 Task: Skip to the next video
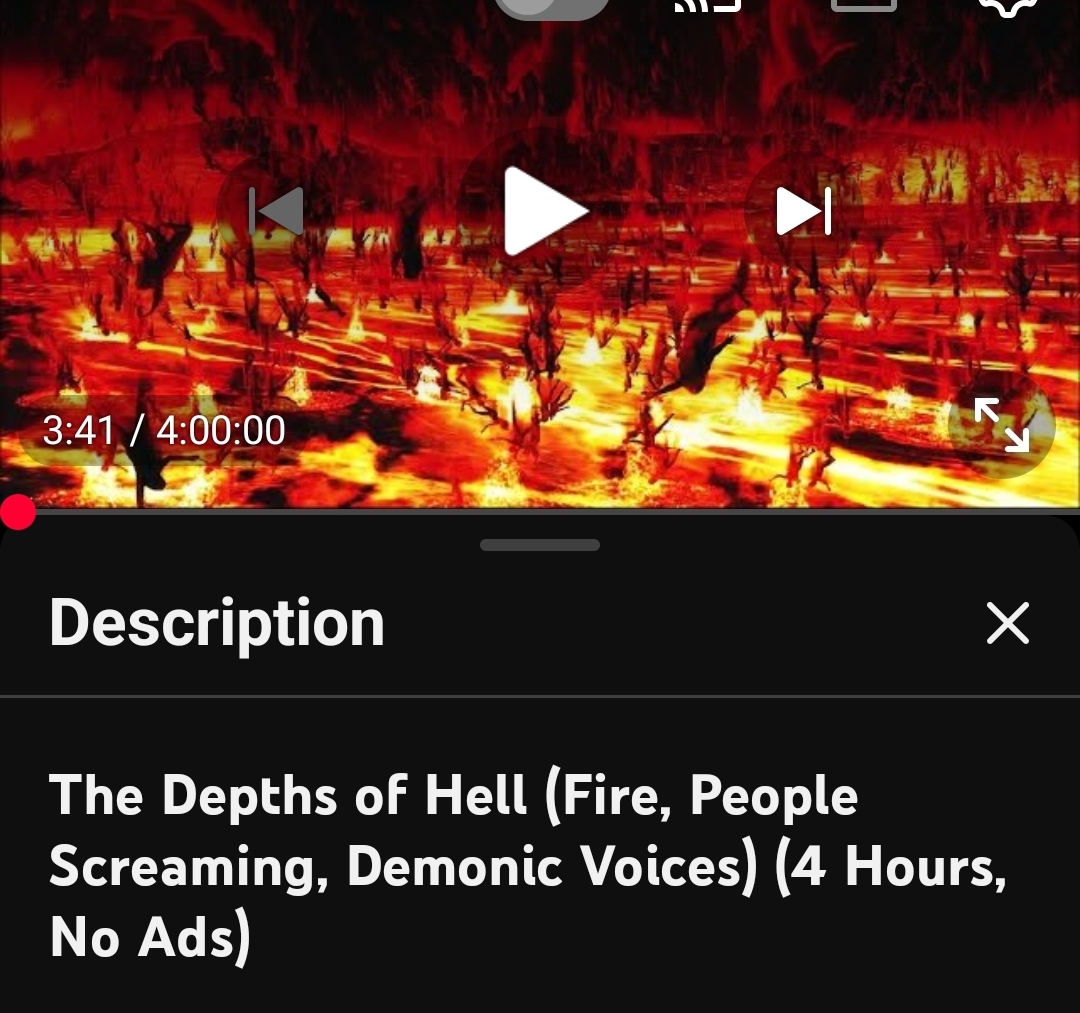803,211
